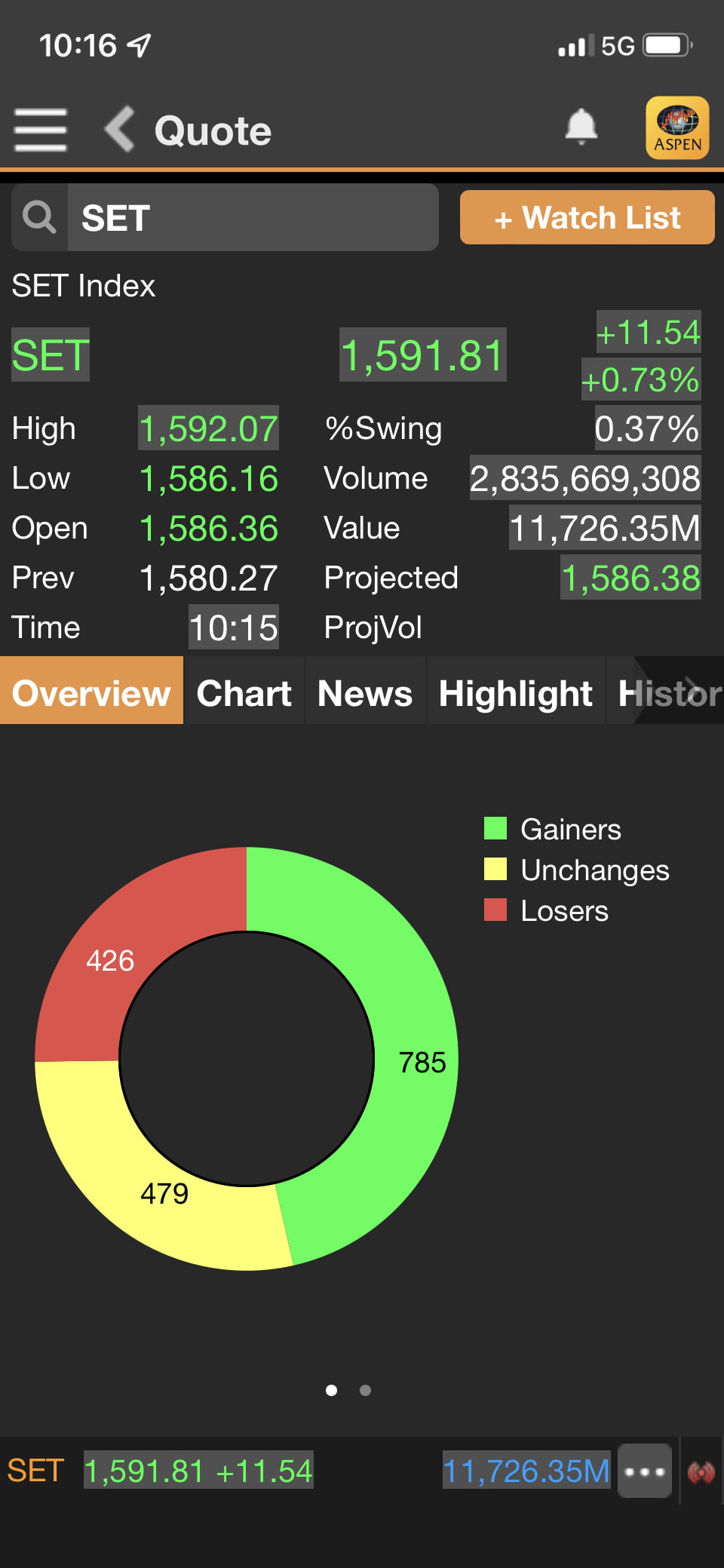Switch to the News tab
Image resolution: width=724 pixels, height=1568 pixels.
click(365, 692)
